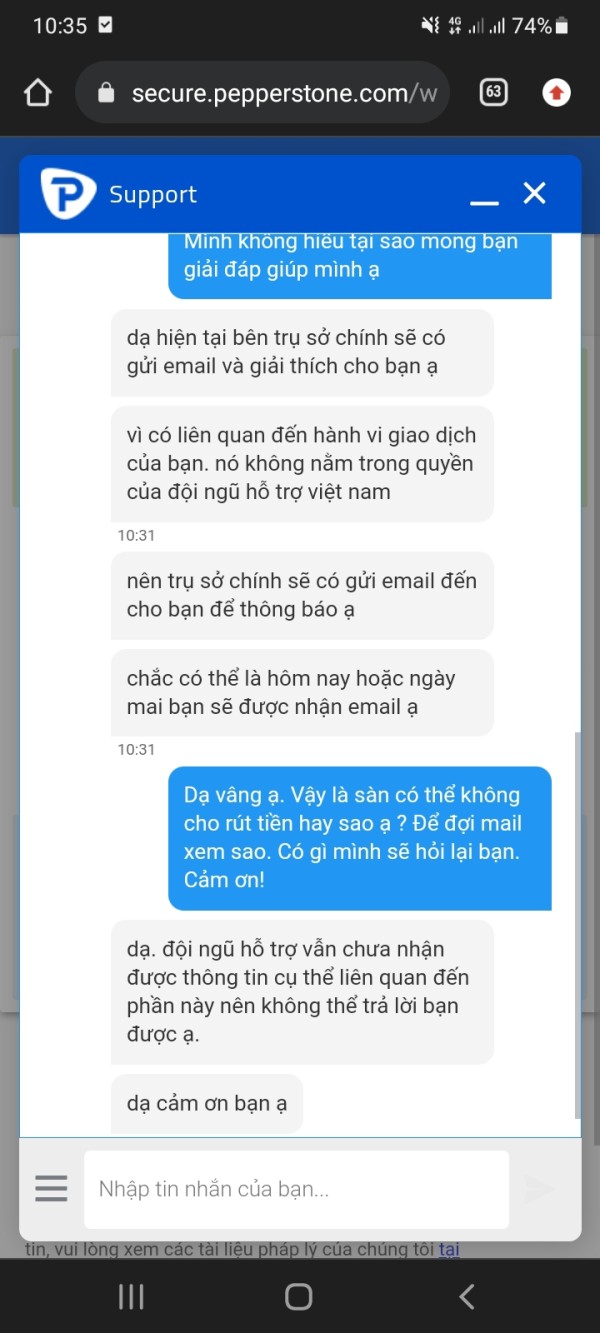Close the Support chat window
Image resolution: width=600 pixels, height=1333 pixels.
(x=535, y=193)
